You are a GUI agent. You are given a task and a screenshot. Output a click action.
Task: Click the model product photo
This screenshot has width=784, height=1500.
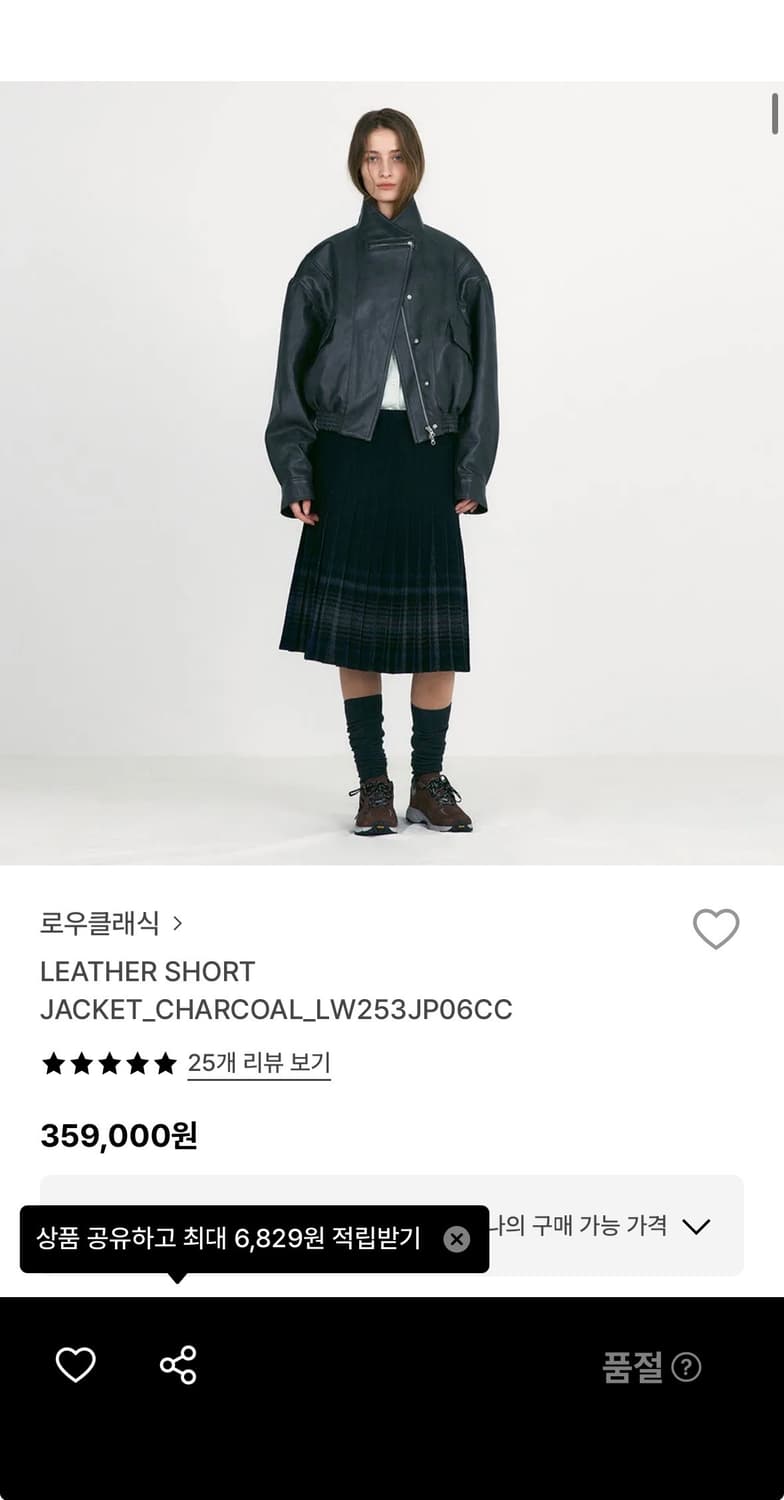tap(390, 470)
